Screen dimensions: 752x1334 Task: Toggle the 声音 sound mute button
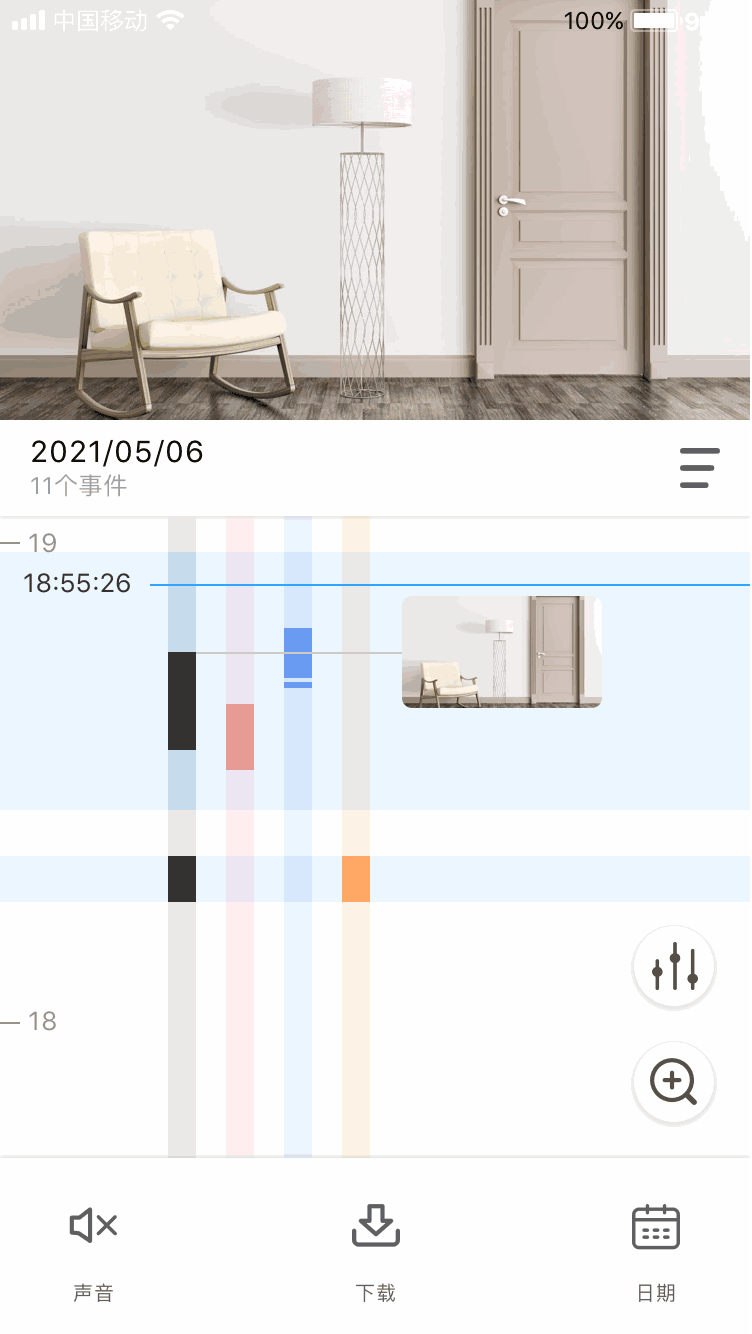point(94,1247)
